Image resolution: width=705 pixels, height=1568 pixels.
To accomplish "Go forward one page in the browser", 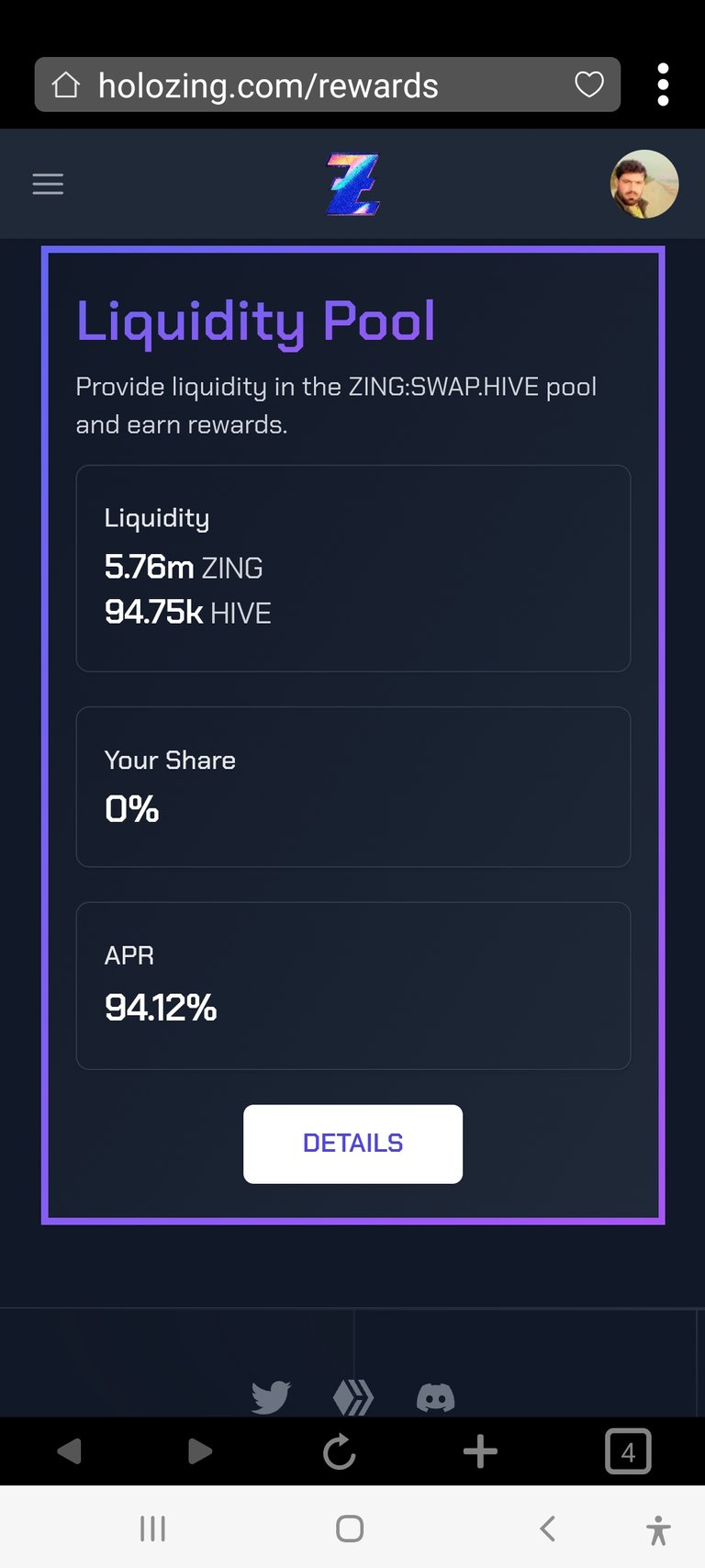I will pyautogui.click(x=199, y=1451).
